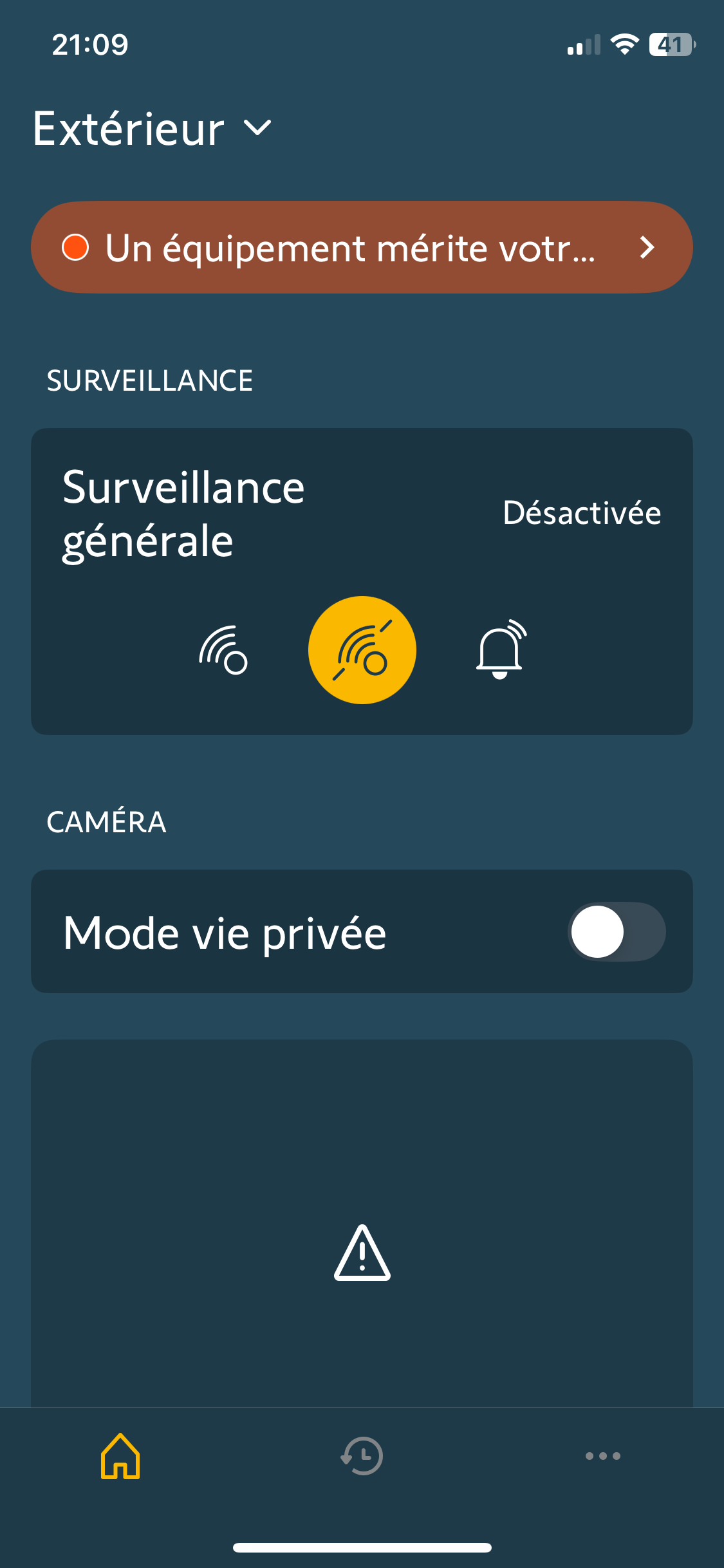Open the 'Un équipement mérite votre attention' alert banner

click(362, 248)
